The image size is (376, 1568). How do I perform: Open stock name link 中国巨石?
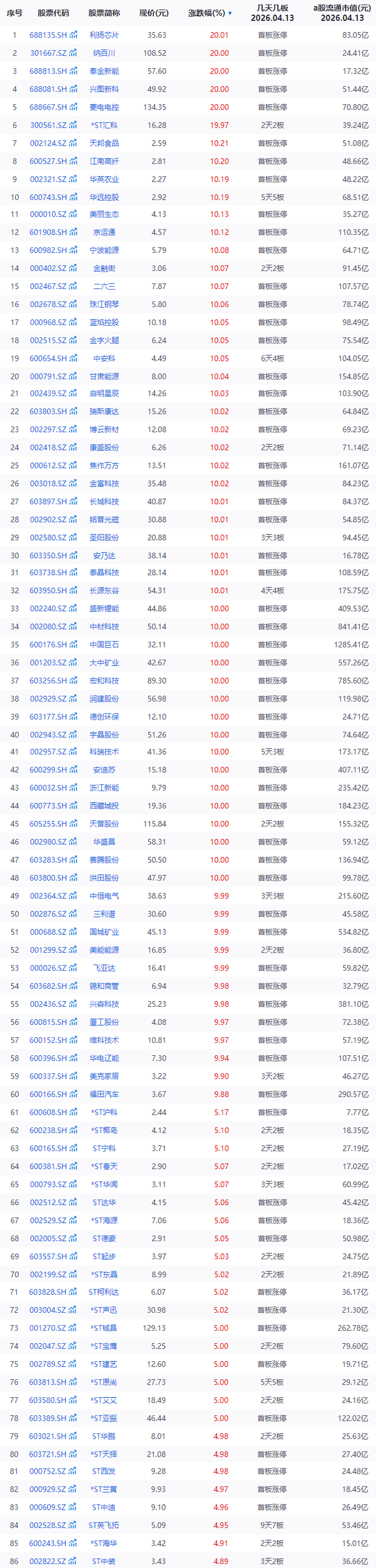104,644
